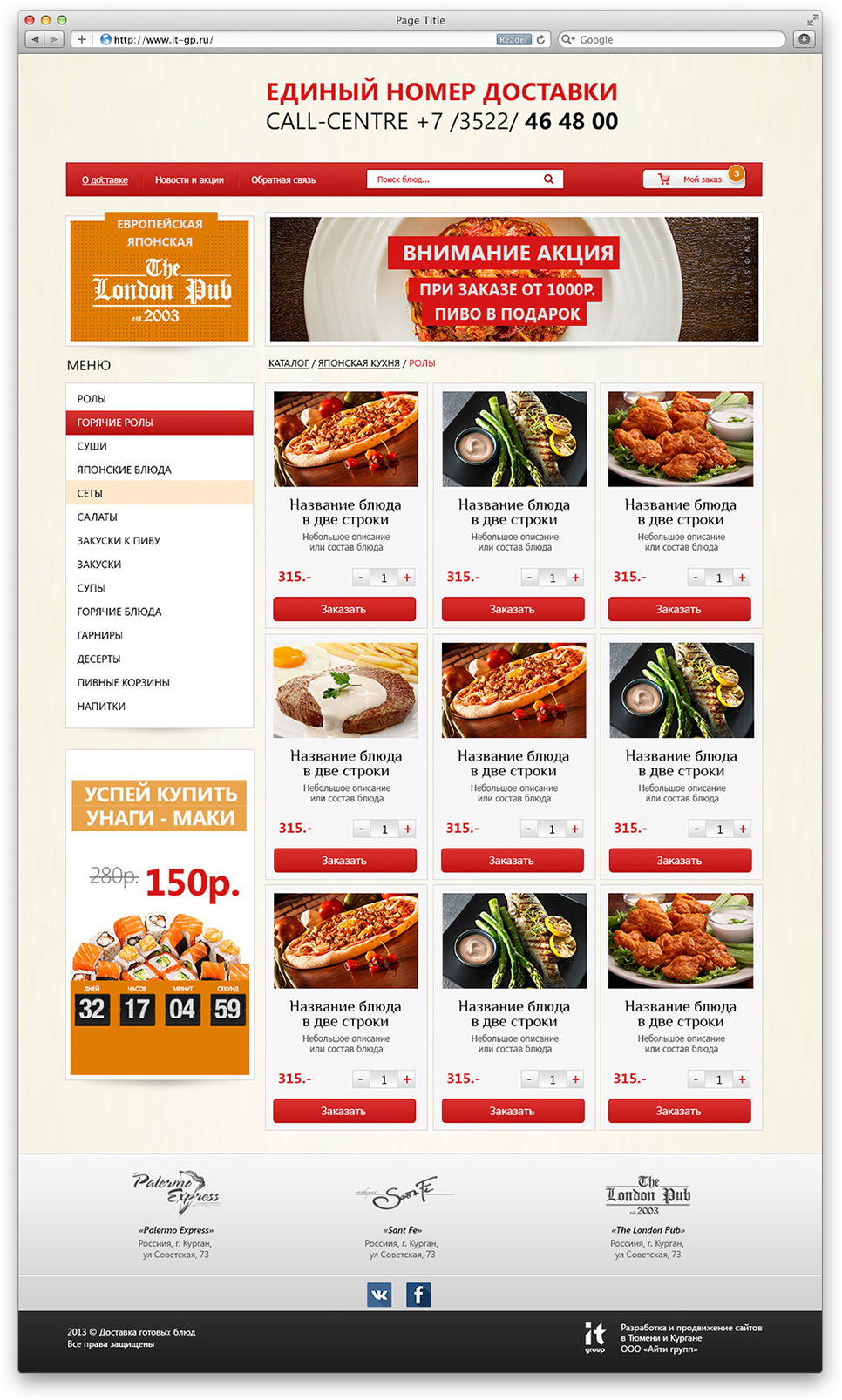
Task: Select РОЛЫ in the menu
Action: click(x=92, y=399)
